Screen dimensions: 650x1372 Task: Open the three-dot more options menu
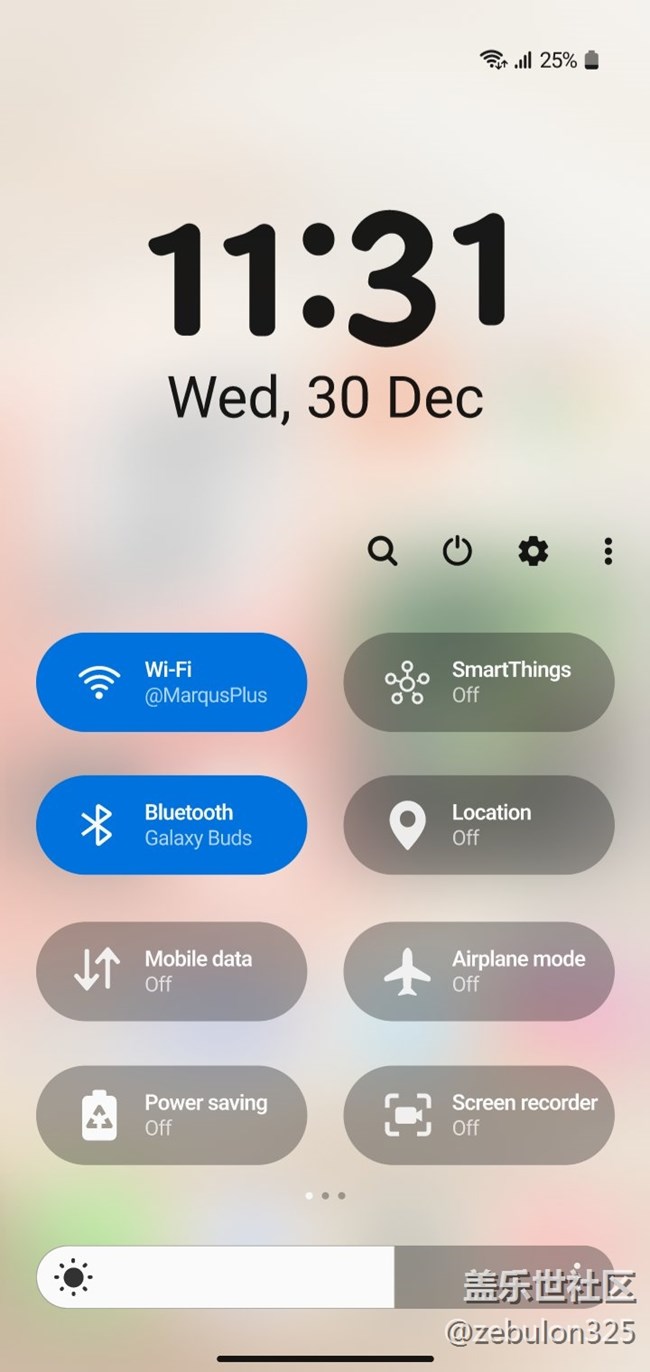608,551
